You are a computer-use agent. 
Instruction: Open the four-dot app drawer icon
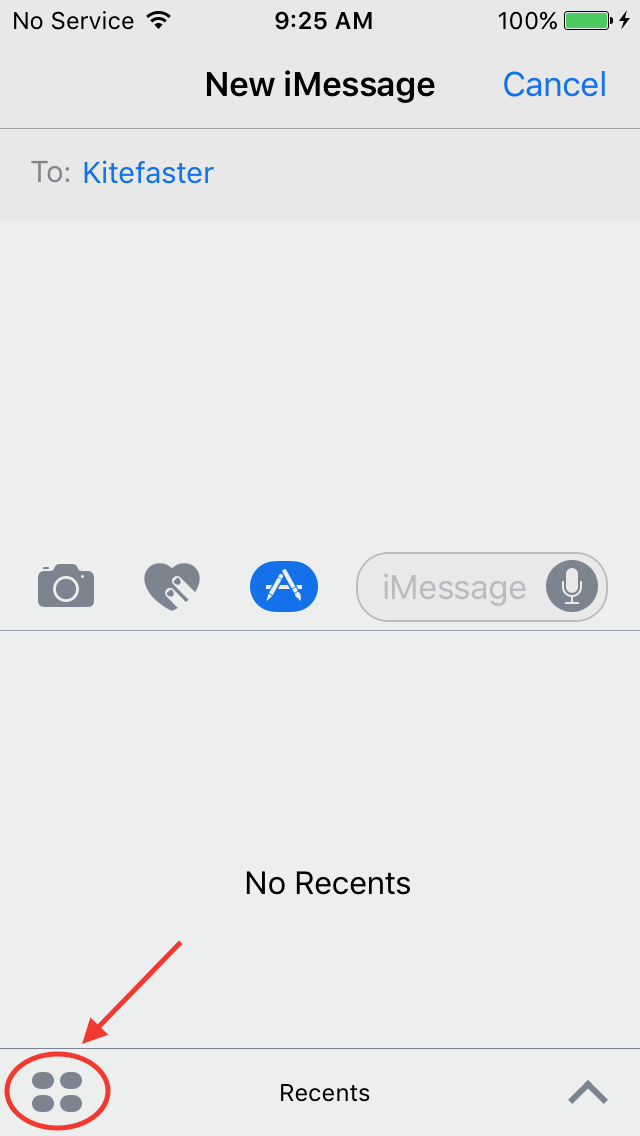[x=57, y=1092]
